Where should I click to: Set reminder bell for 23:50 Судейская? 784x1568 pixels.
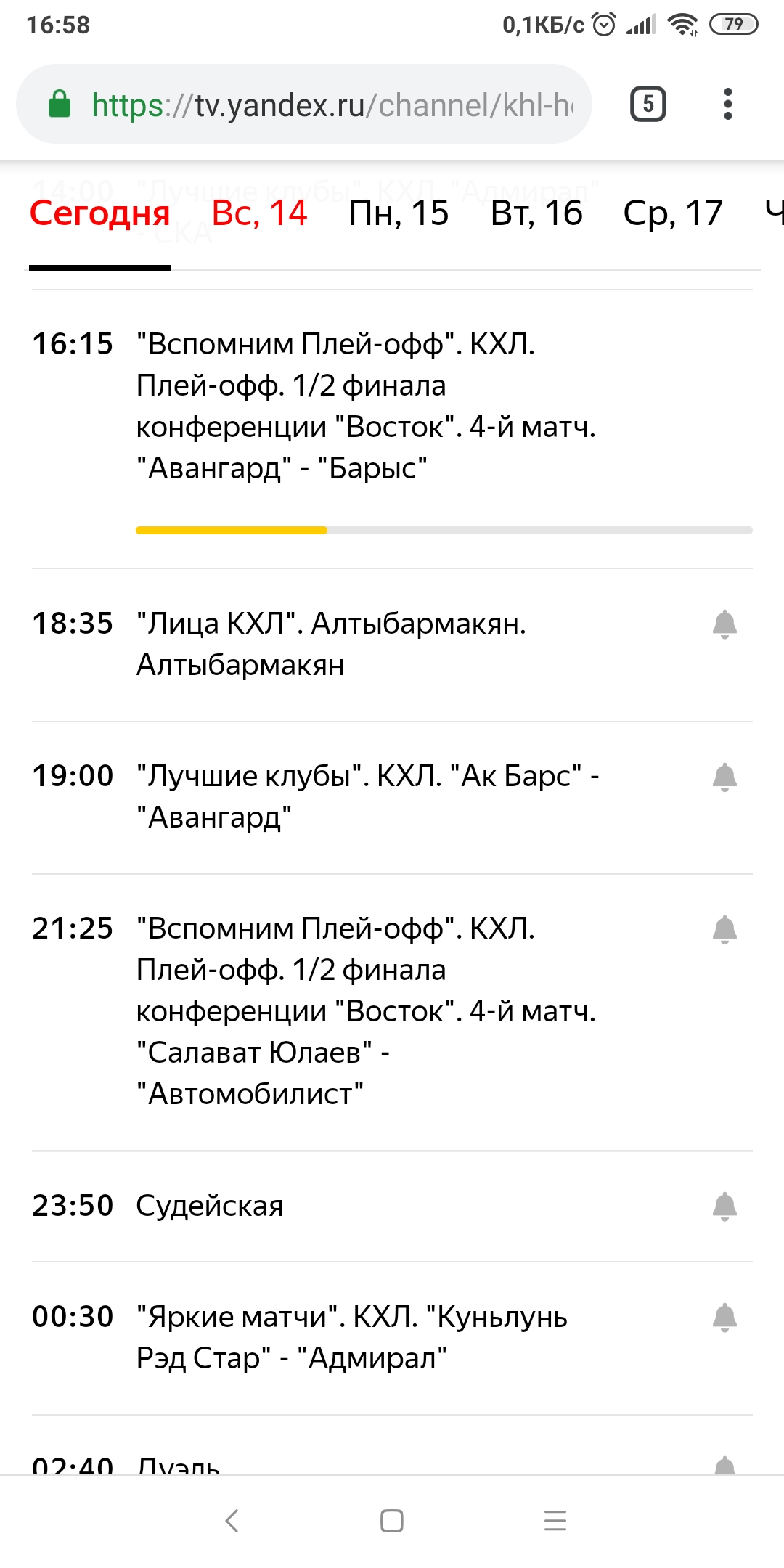click(x=724, y=1206)
